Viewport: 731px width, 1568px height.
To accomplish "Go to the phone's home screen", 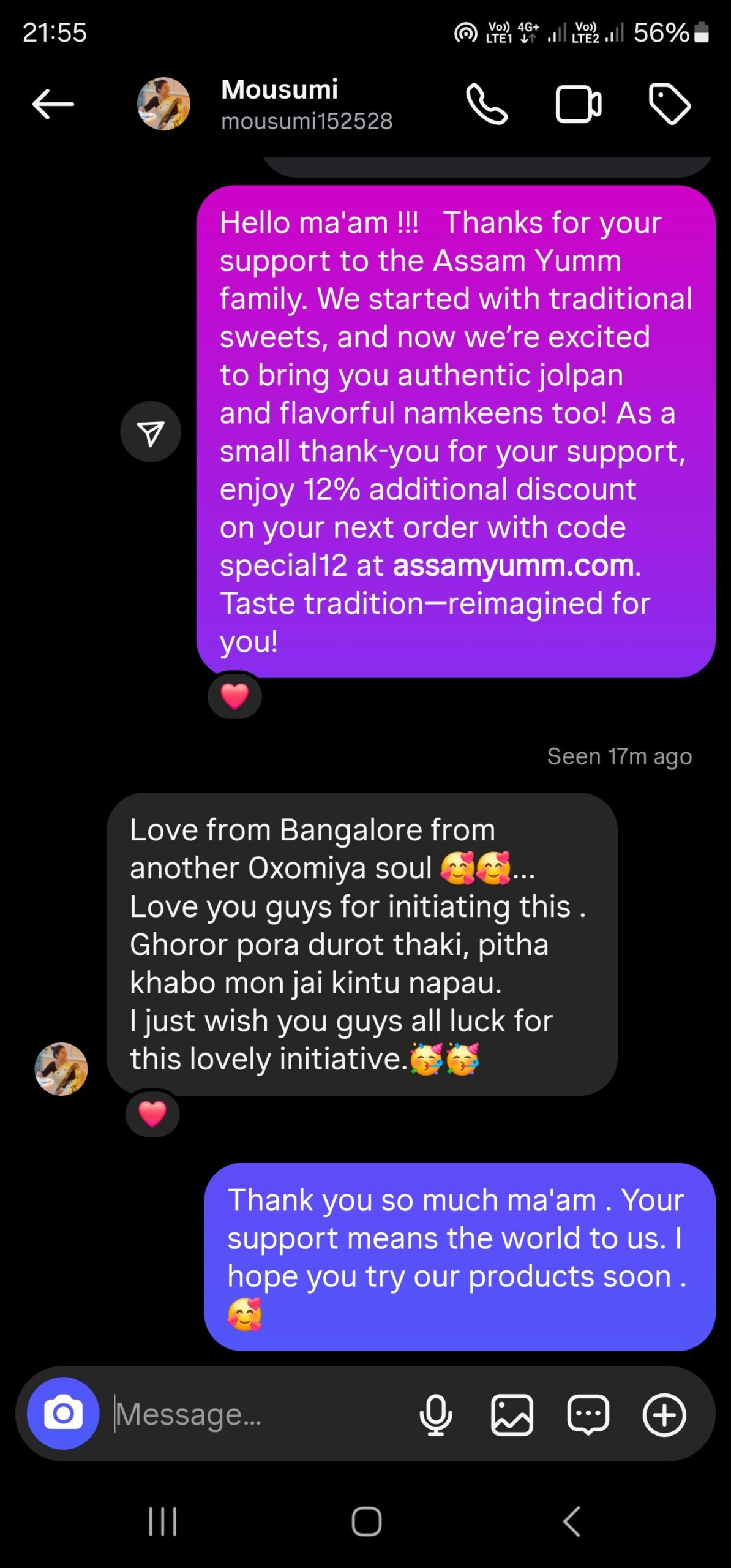I will (x=366, y=1521).
